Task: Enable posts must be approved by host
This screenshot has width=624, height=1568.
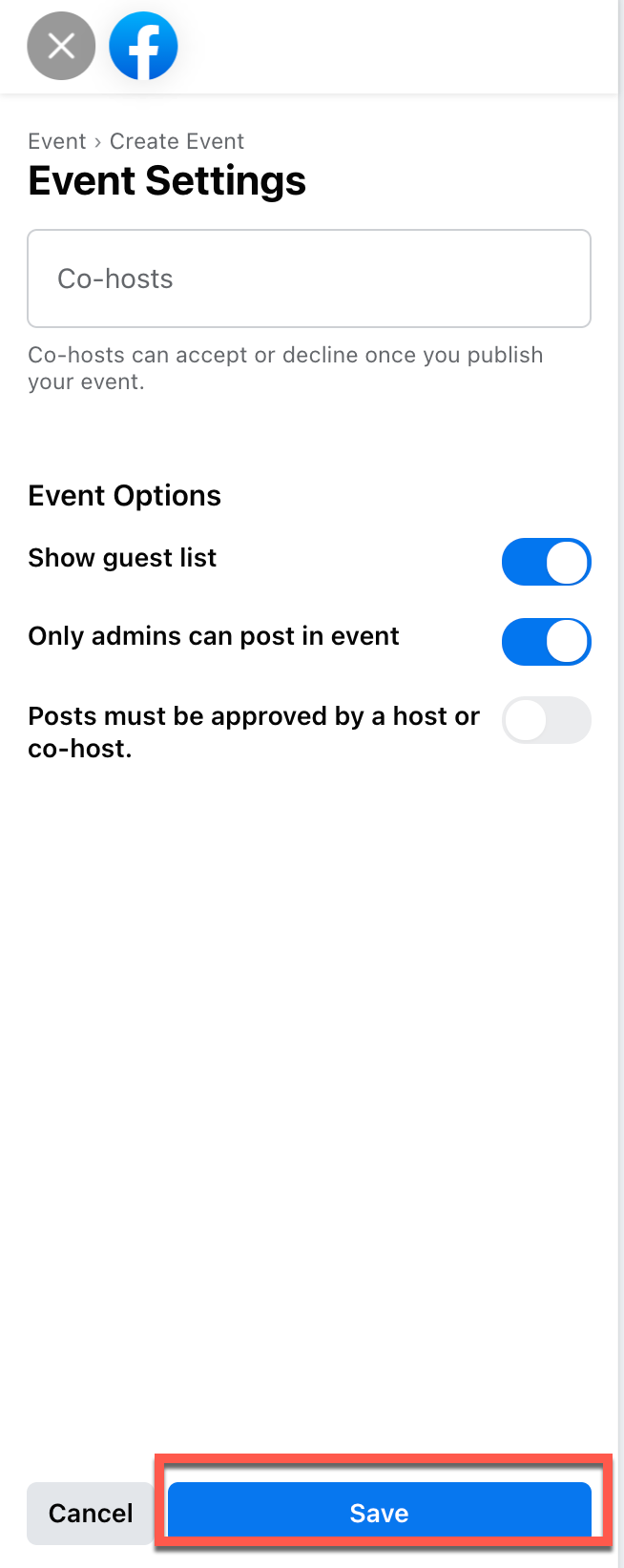Action: (546, 720)
